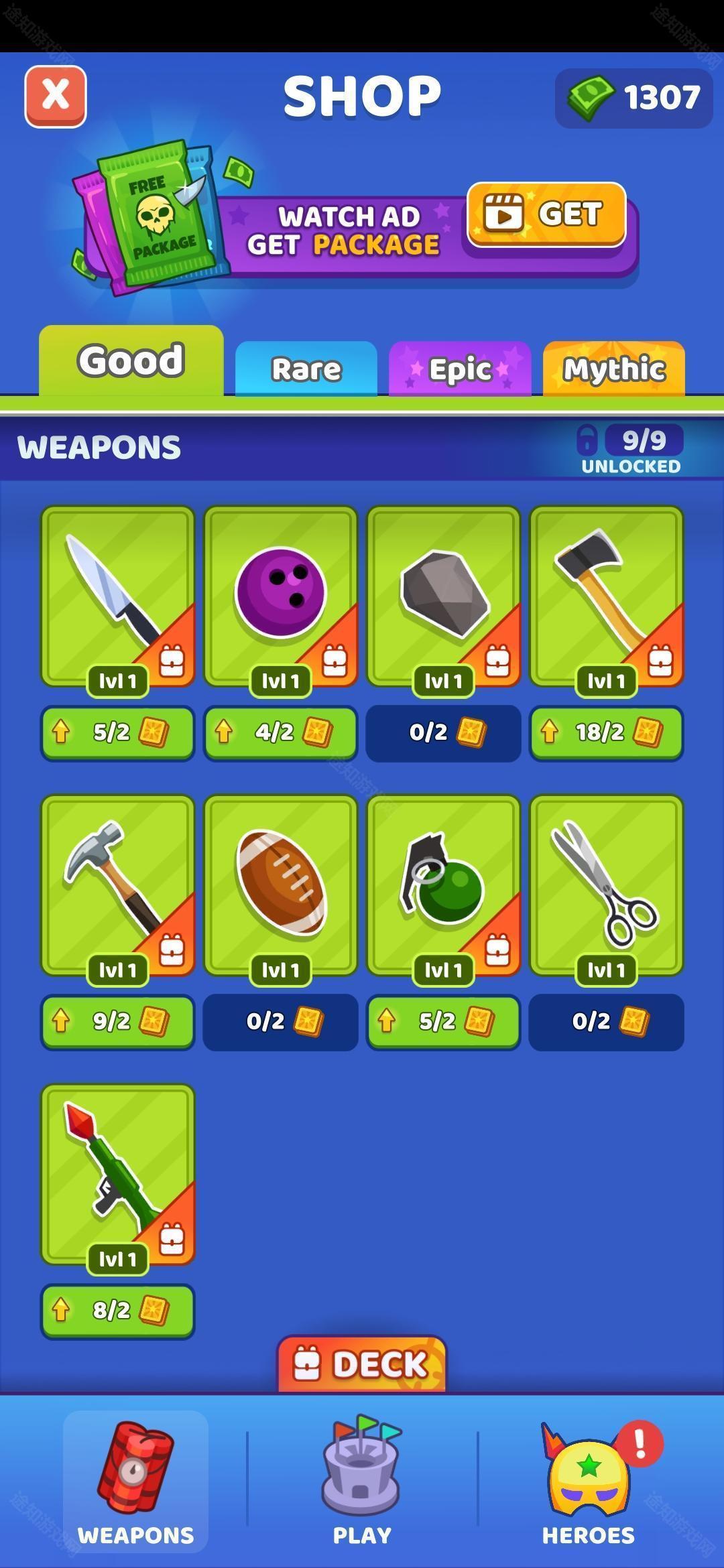Upgrade the knife with 5/2 cards
This screenshot has height=1568, width=724.
pyautogui.click(x=117, y=732)
